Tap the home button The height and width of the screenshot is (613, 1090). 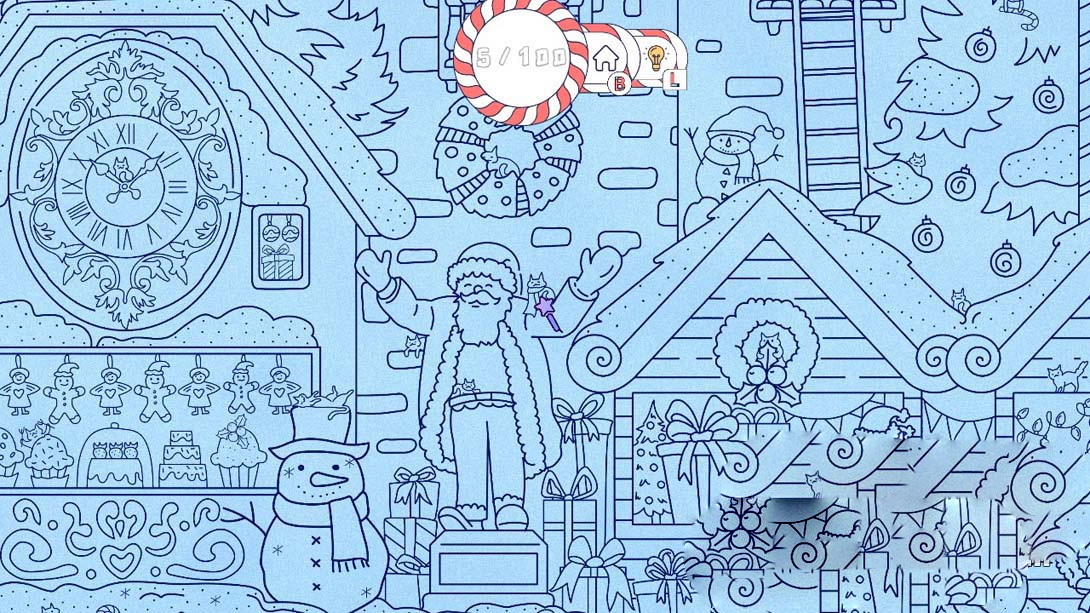[605, 57]
